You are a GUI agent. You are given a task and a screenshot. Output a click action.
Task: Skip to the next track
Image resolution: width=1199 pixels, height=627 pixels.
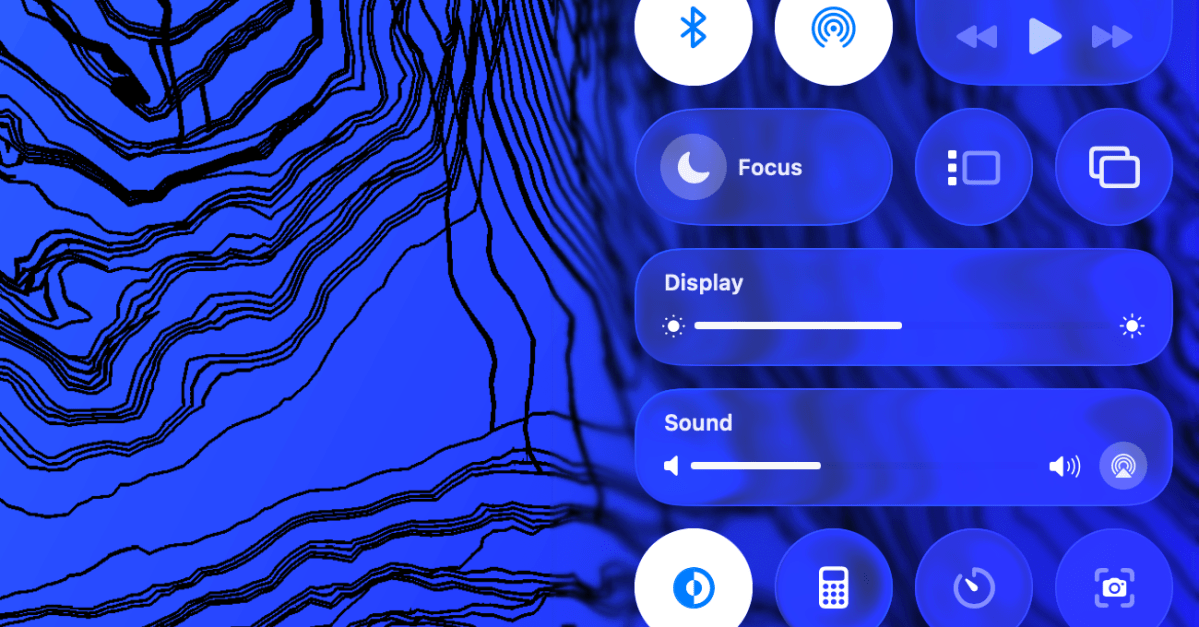[x=1111, y=38]
